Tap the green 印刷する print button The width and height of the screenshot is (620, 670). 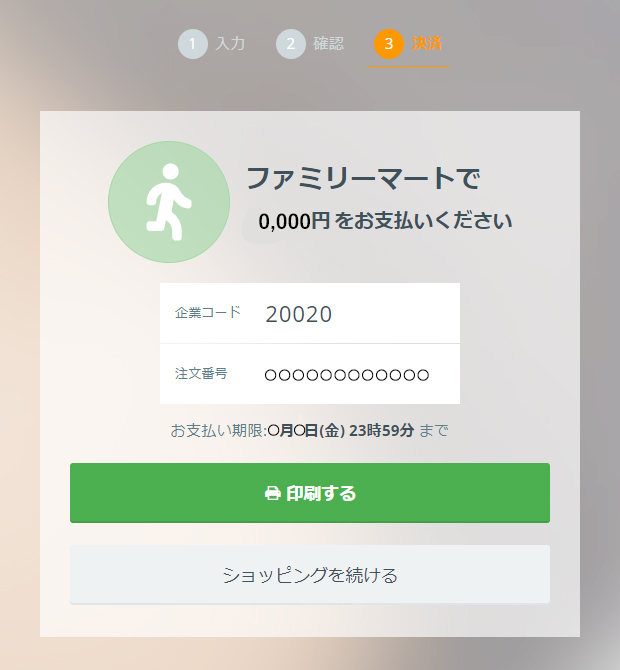[310, 493]
